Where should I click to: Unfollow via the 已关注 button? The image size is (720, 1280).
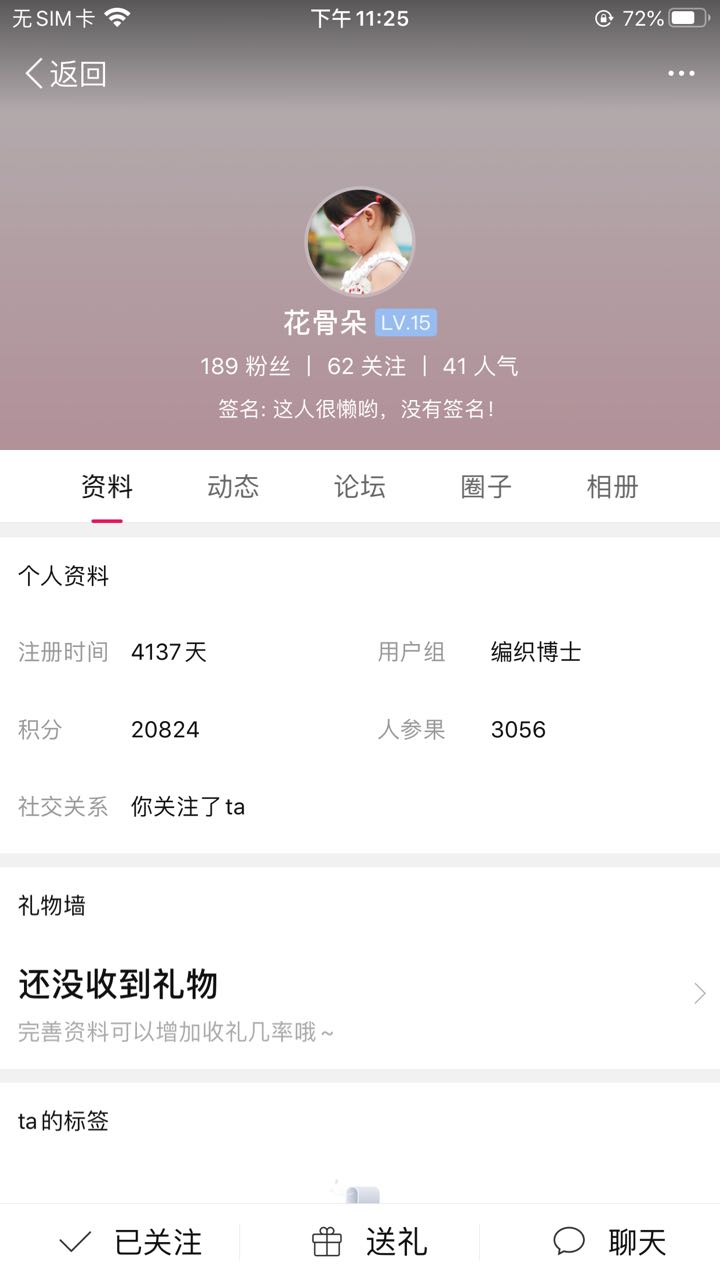[130, 1242]
